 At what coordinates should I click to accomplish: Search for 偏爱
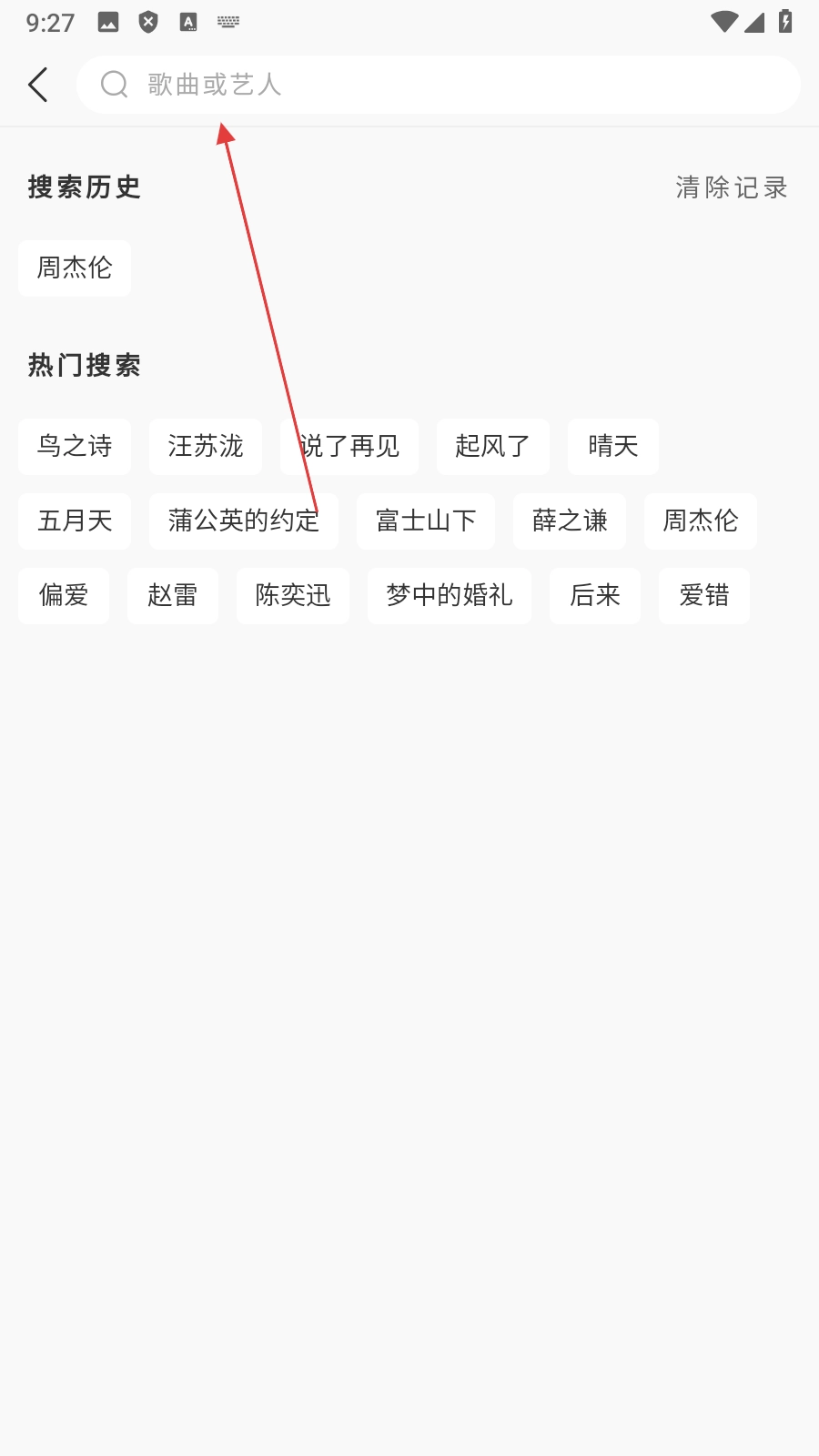click(64, 596)
